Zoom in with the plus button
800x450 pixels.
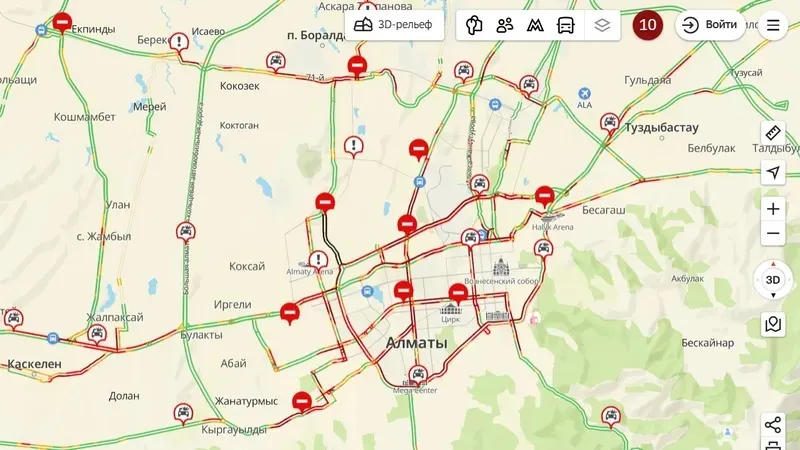pos(772,209)
